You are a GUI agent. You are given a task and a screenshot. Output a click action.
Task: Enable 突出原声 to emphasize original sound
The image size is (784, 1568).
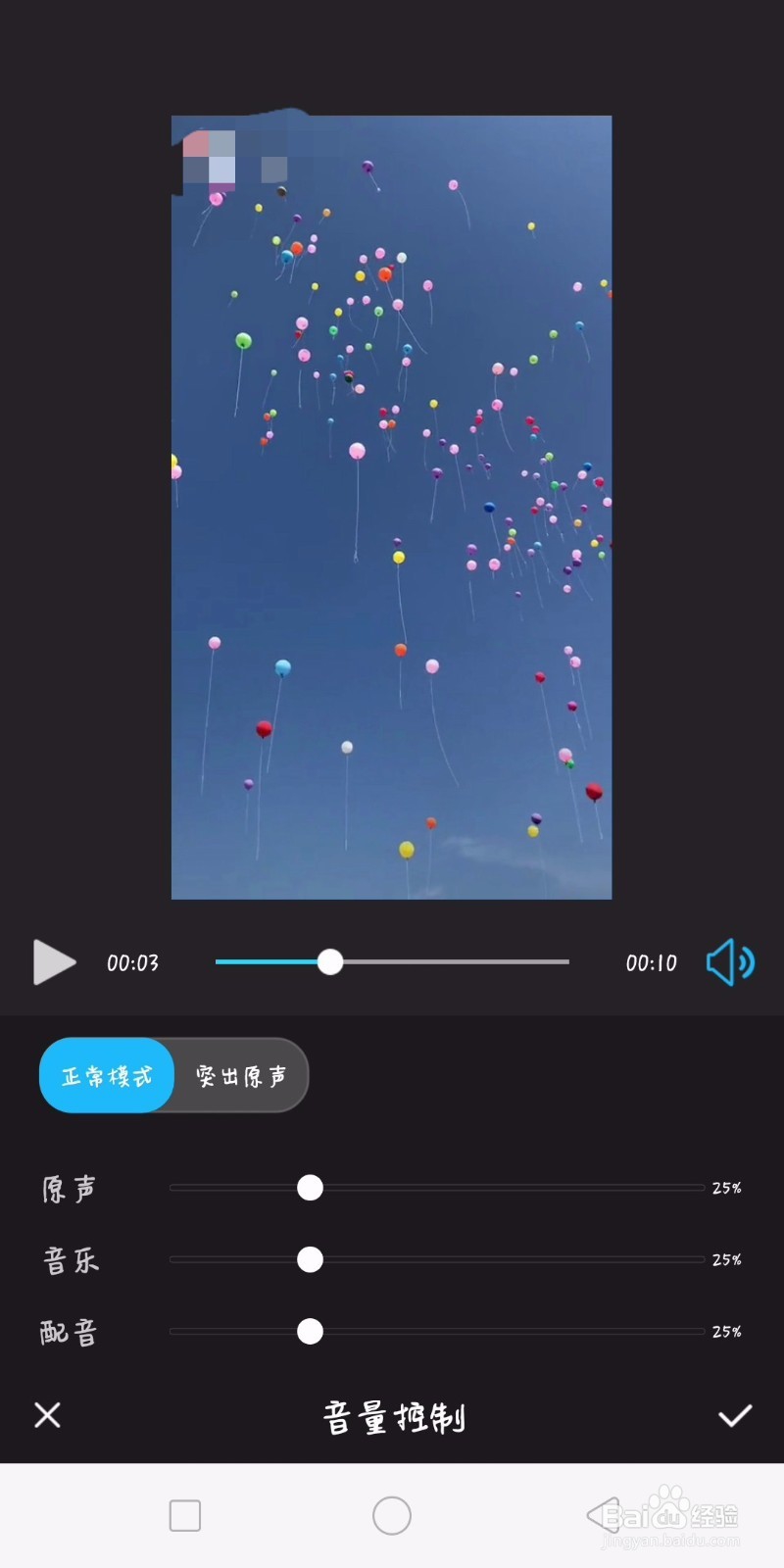pos(240,1075)
